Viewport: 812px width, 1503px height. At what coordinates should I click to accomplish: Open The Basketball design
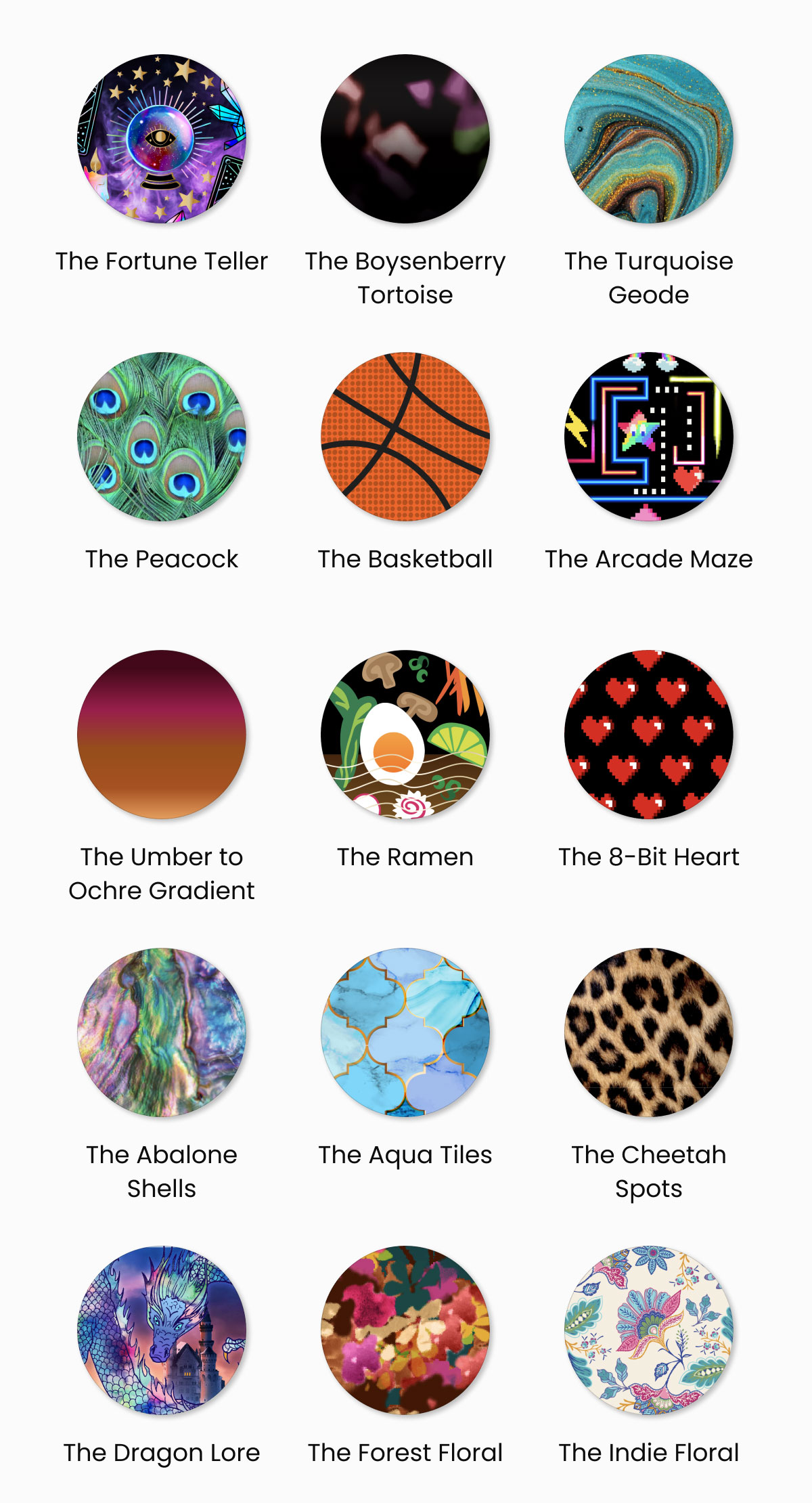(405, 437)
